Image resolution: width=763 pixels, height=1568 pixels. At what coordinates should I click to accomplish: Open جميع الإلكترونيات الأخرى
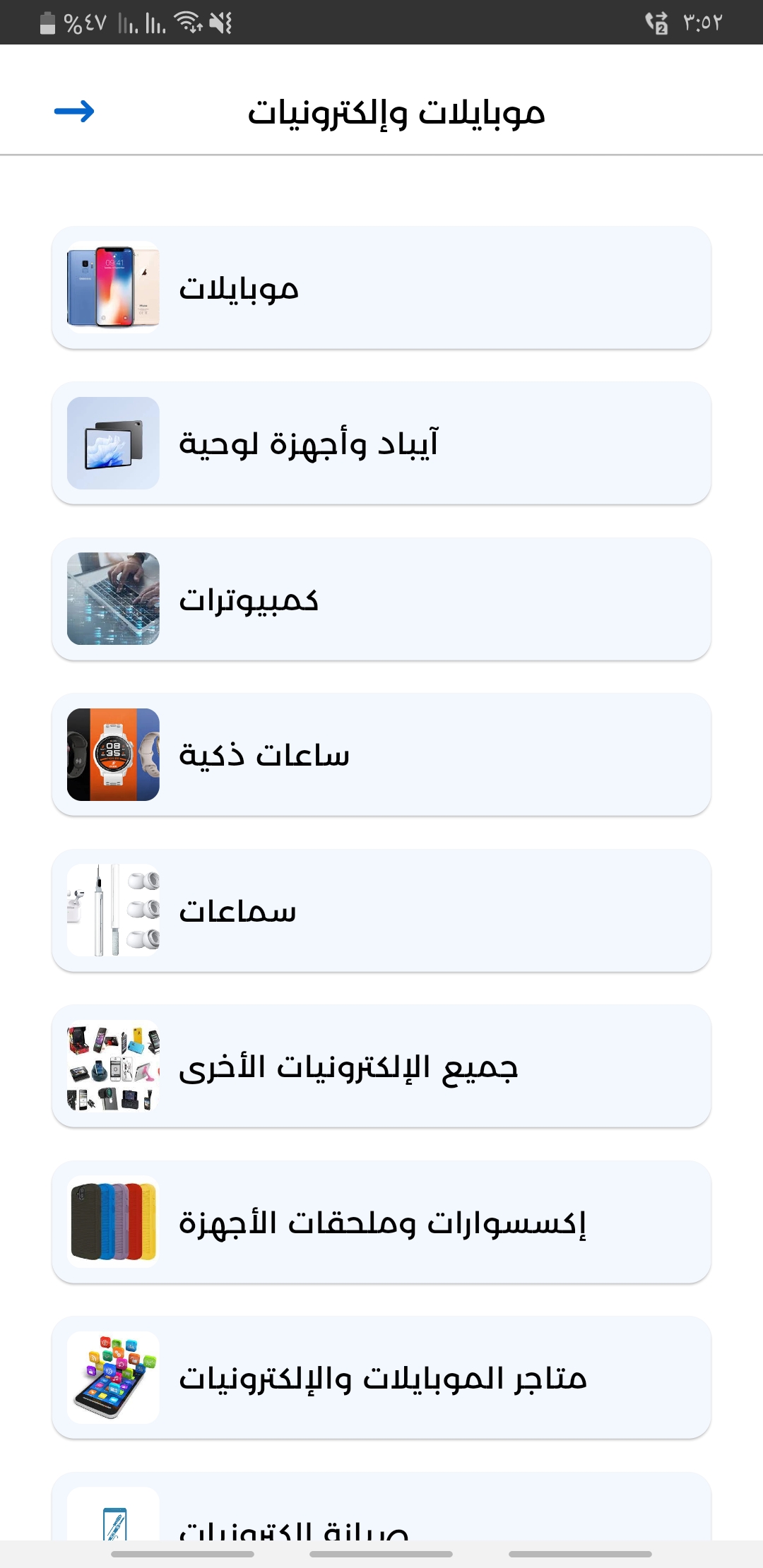click(381, 1066)
